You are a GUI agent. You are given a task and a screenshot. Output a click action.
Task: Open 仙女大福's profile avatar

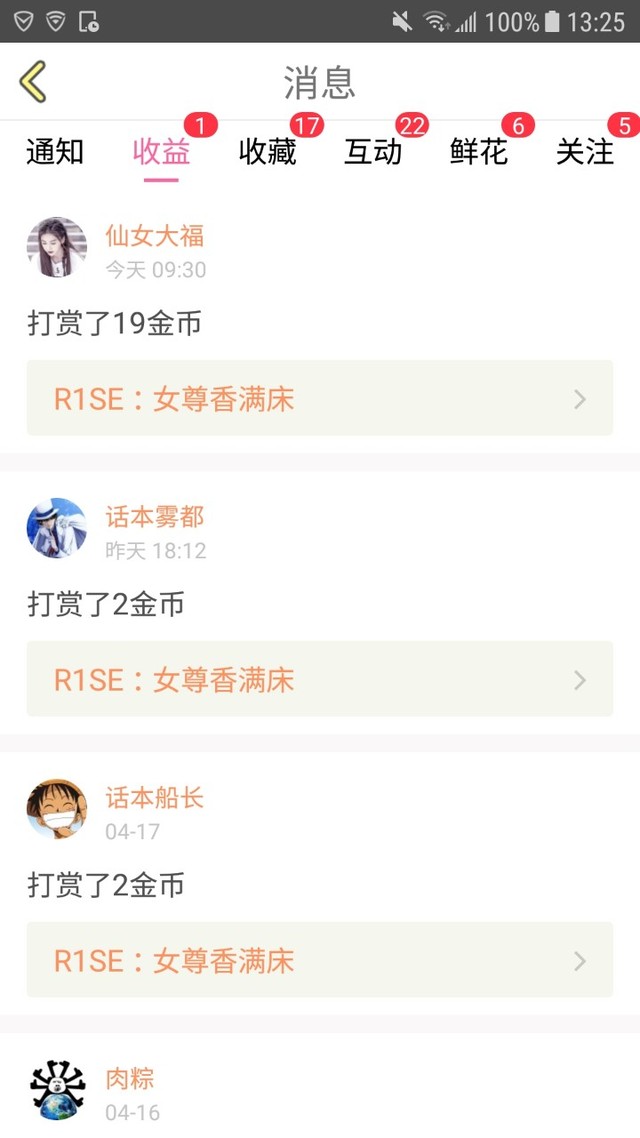tap(57, 247)
